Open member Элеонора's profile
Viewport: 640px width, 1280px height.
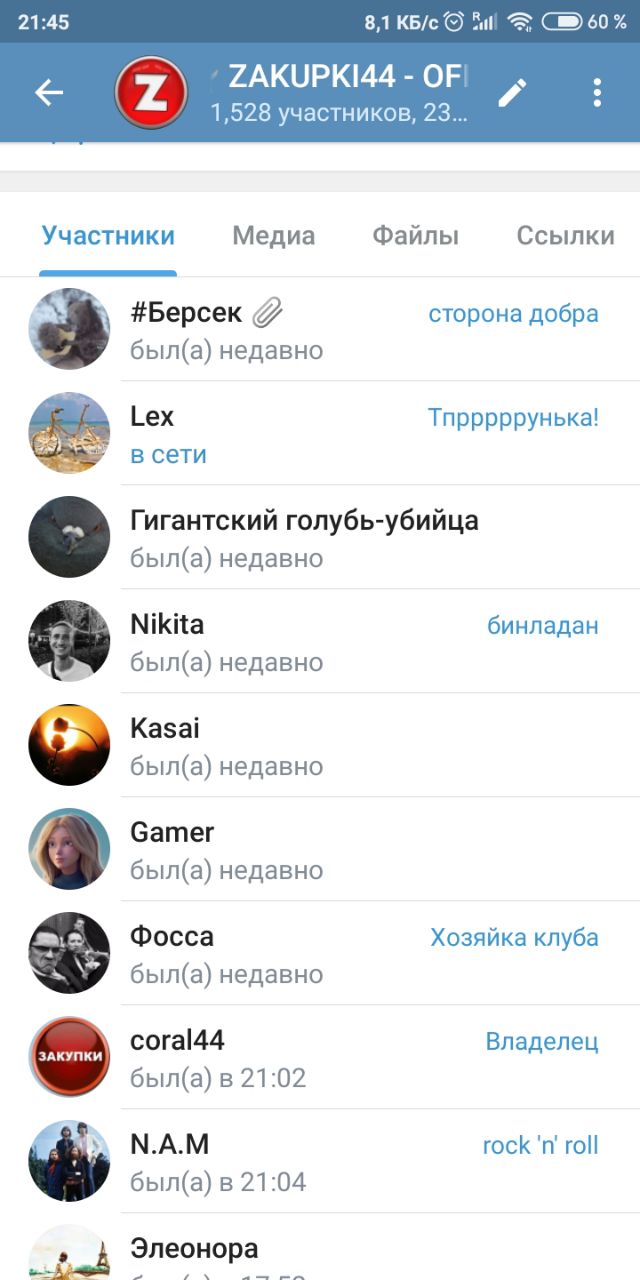(x=320, y=1247)
